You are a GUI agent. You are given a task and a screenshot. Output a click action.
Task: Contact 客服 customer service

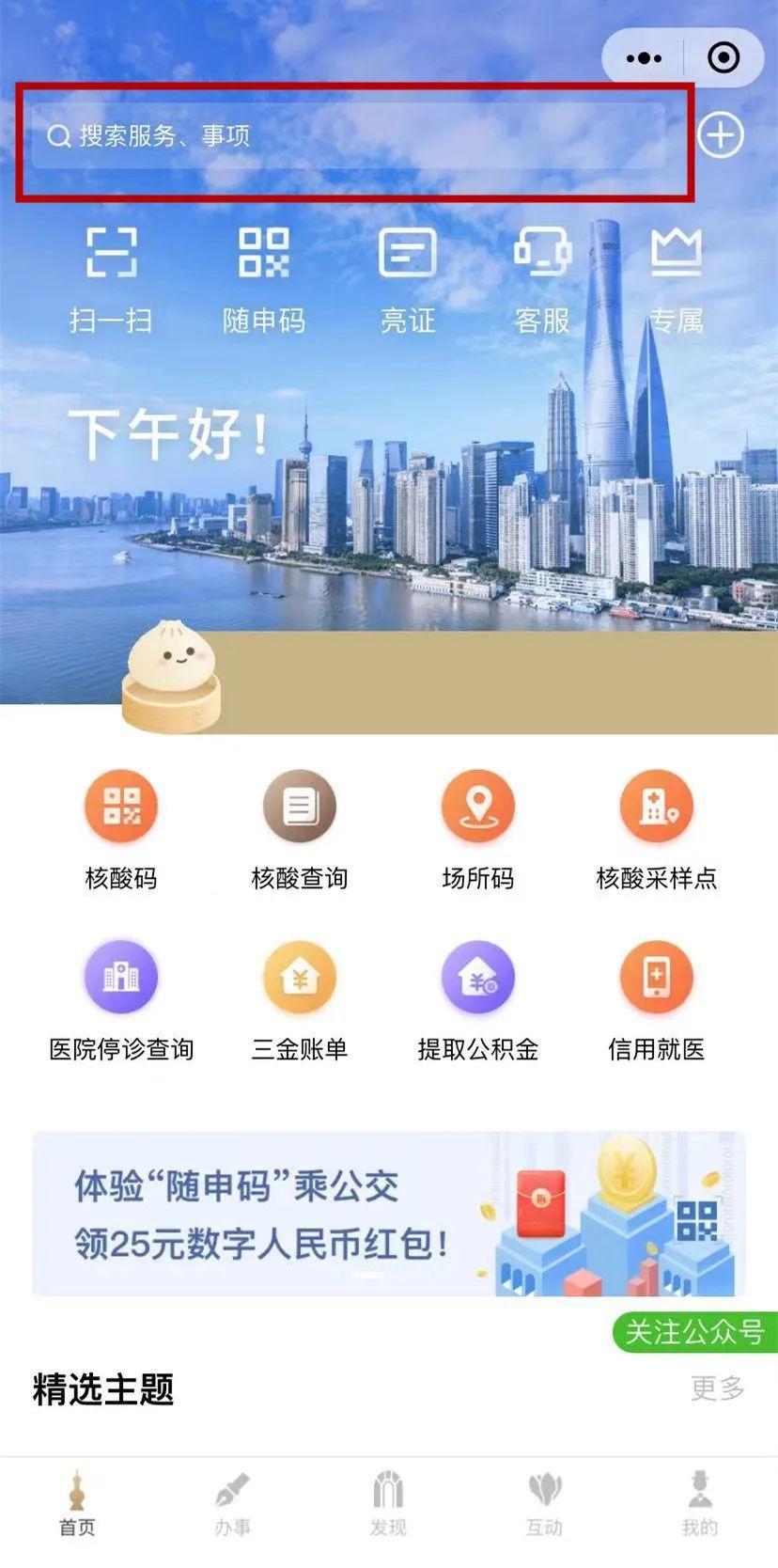[542, 277]
